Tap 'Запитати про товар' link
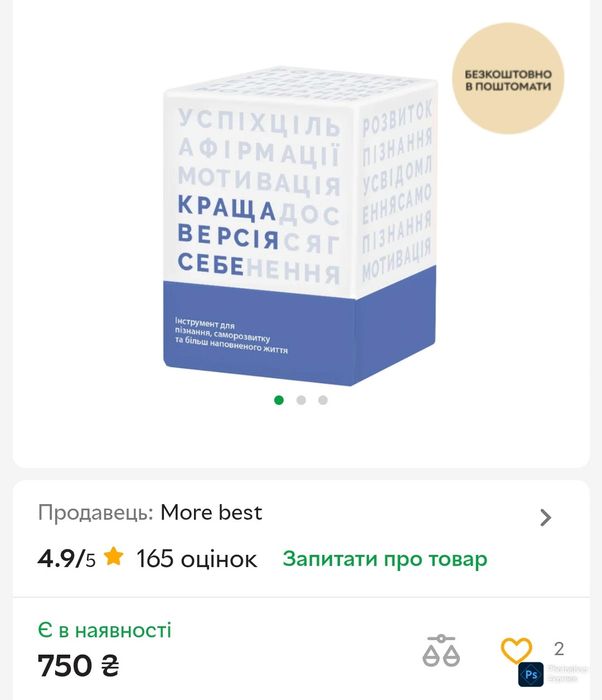Viewport: 602px width, 700px height. pos(385,559)
